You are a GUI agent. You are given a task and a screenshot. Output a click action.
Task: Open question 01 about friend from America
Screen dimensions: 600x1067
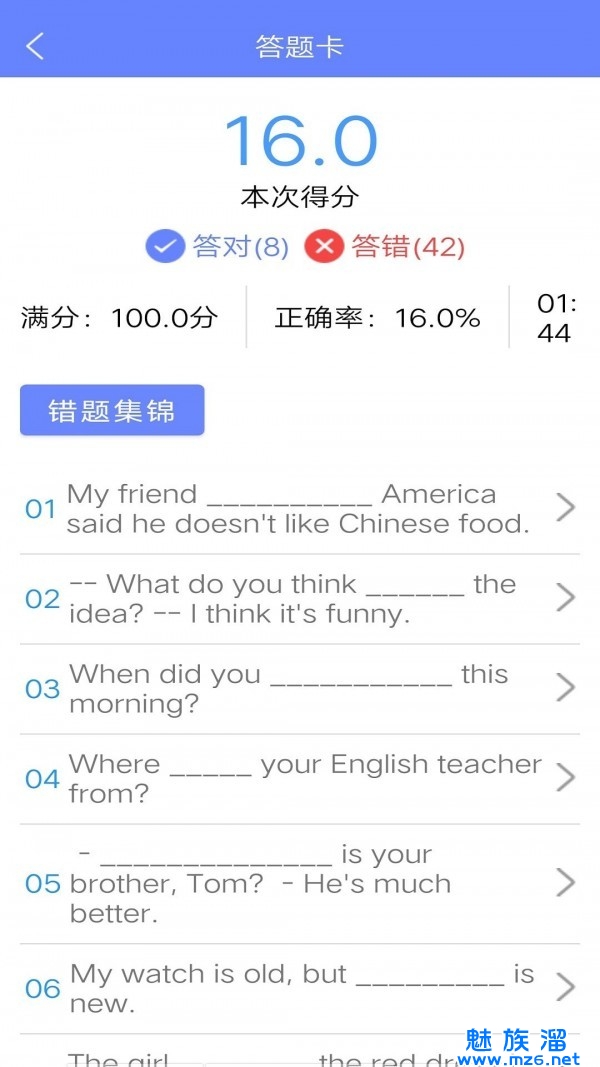(x=299, y=509)
